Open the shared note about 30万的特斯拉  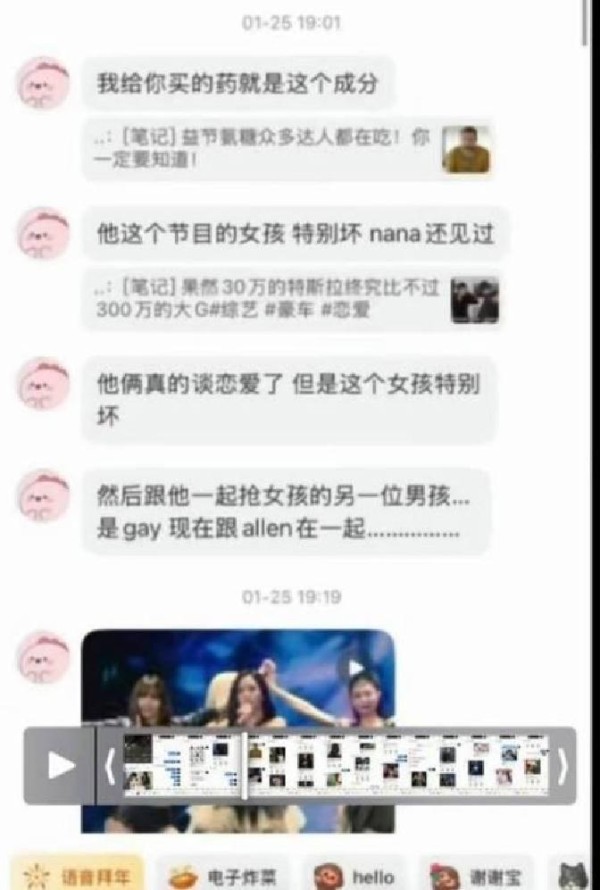click(x=288, y=298)
